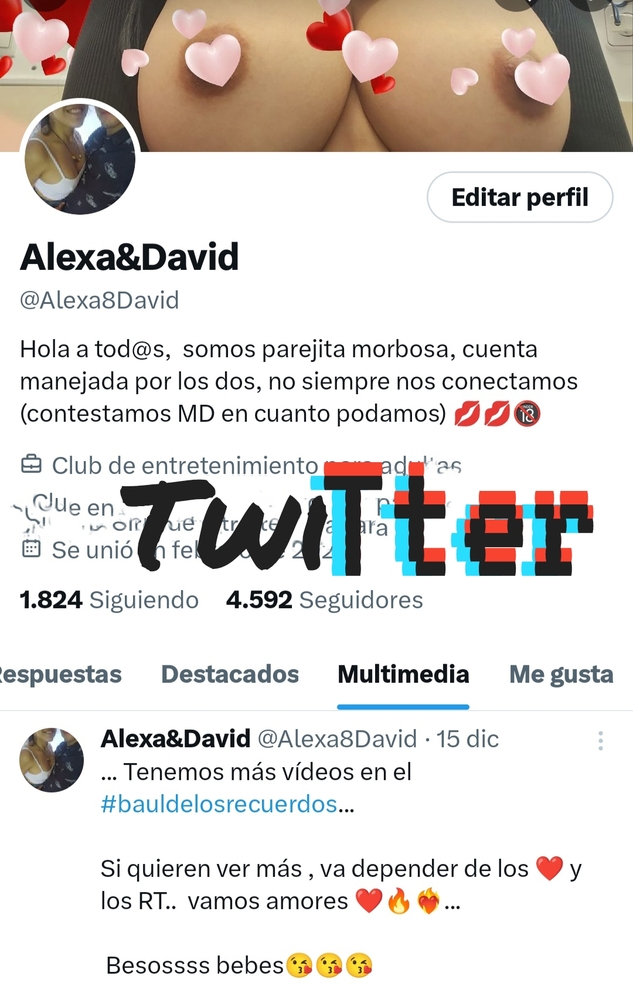Select the Multimedia tab

coord(403,674)
